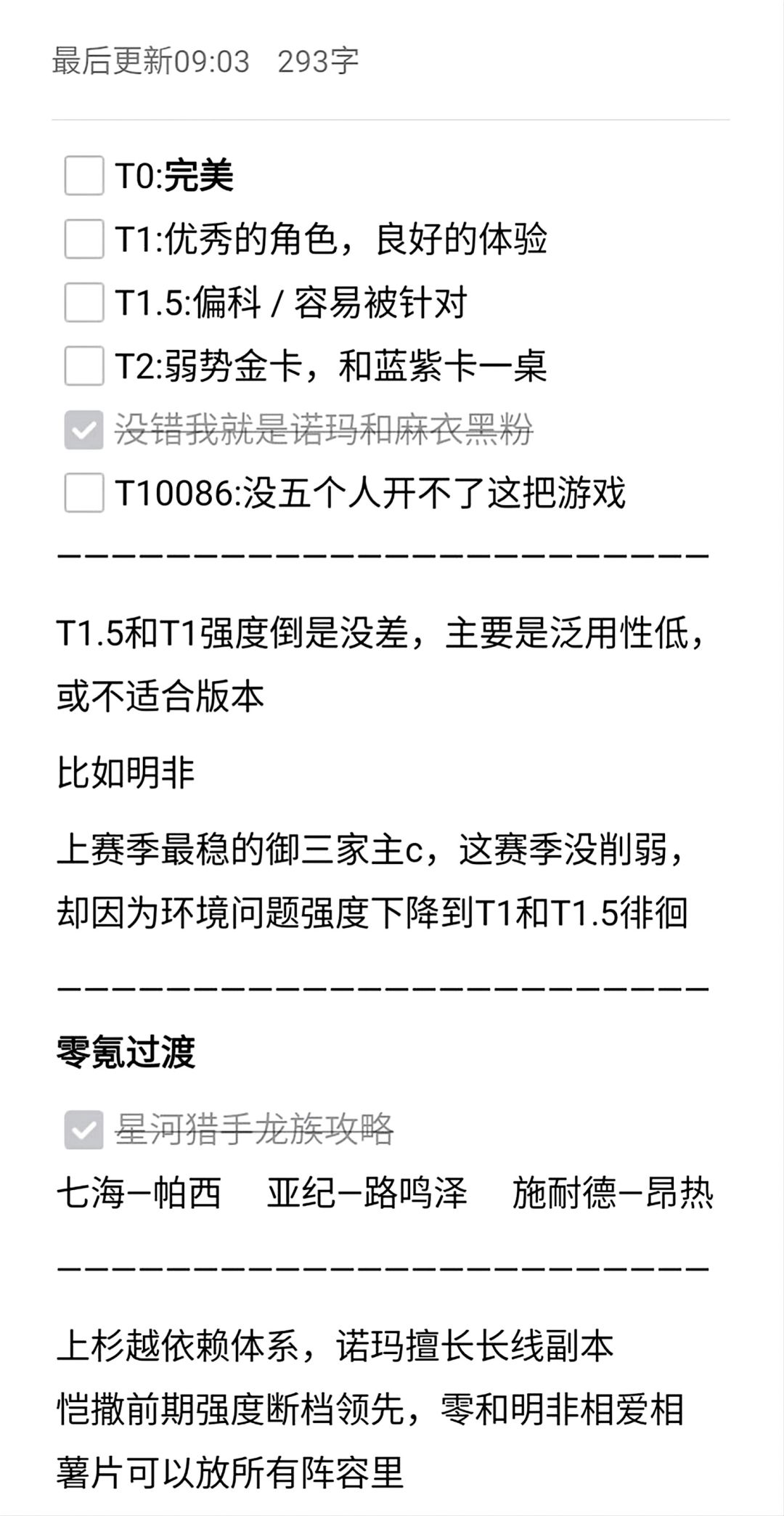This screenshot has height=1516, width=784.
Task: Check the T1:优秀的角色 checkbox
Action: [x=85, y=240]
